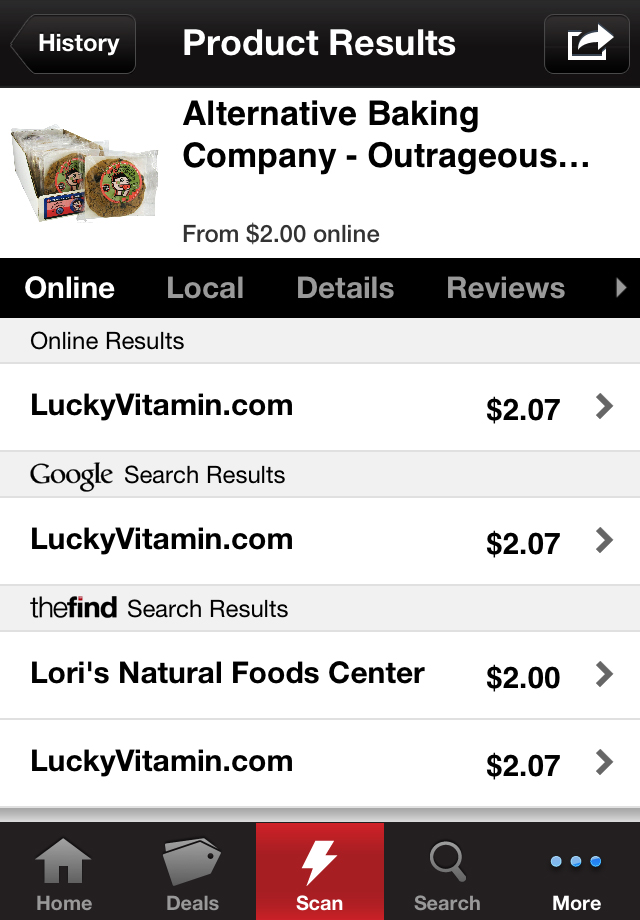Show more tabs with the right arrow
The width and height of the screenshot is (640, 920).
click(x=621, y=288)
